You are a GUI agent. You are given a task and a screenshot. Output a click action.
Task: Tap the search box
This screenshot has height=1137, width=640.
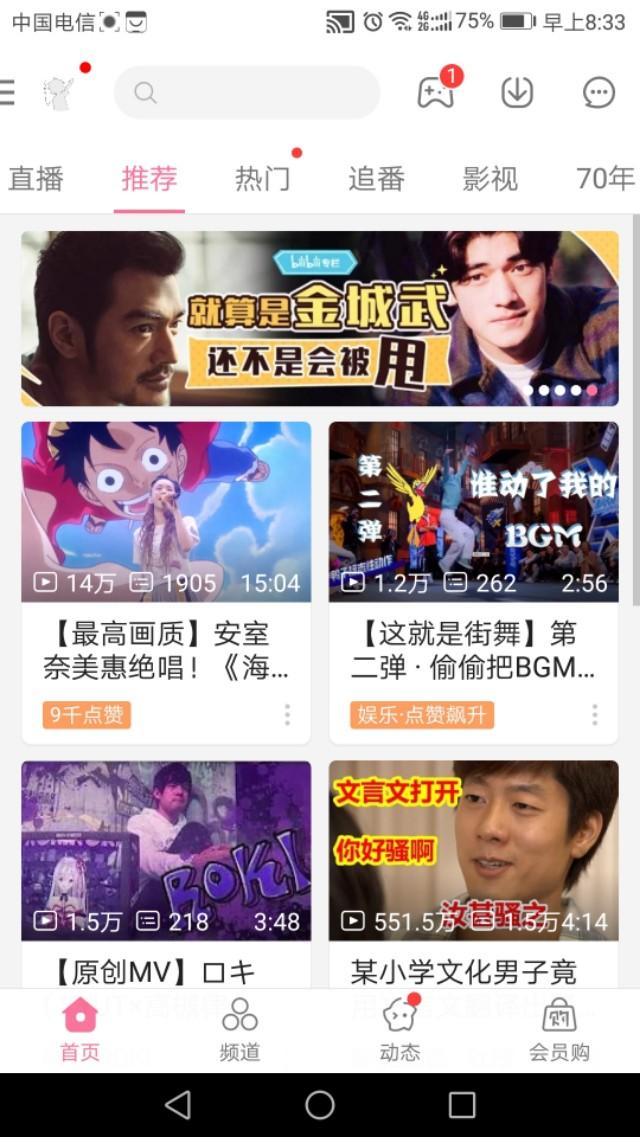pyautogui.click(x=247, y=93)
